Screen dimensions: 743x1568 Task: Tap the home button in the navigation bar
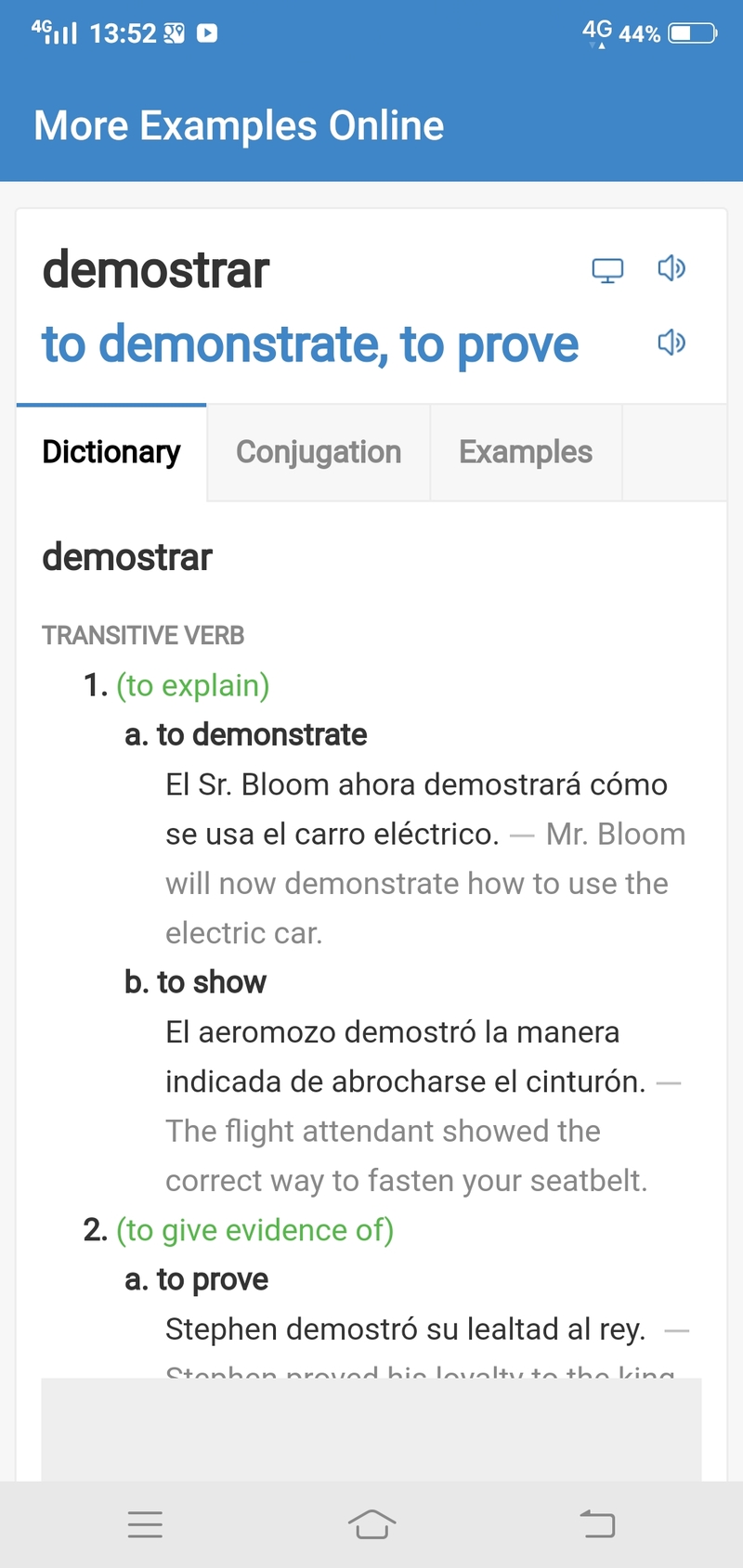[x=371, y=1524]
